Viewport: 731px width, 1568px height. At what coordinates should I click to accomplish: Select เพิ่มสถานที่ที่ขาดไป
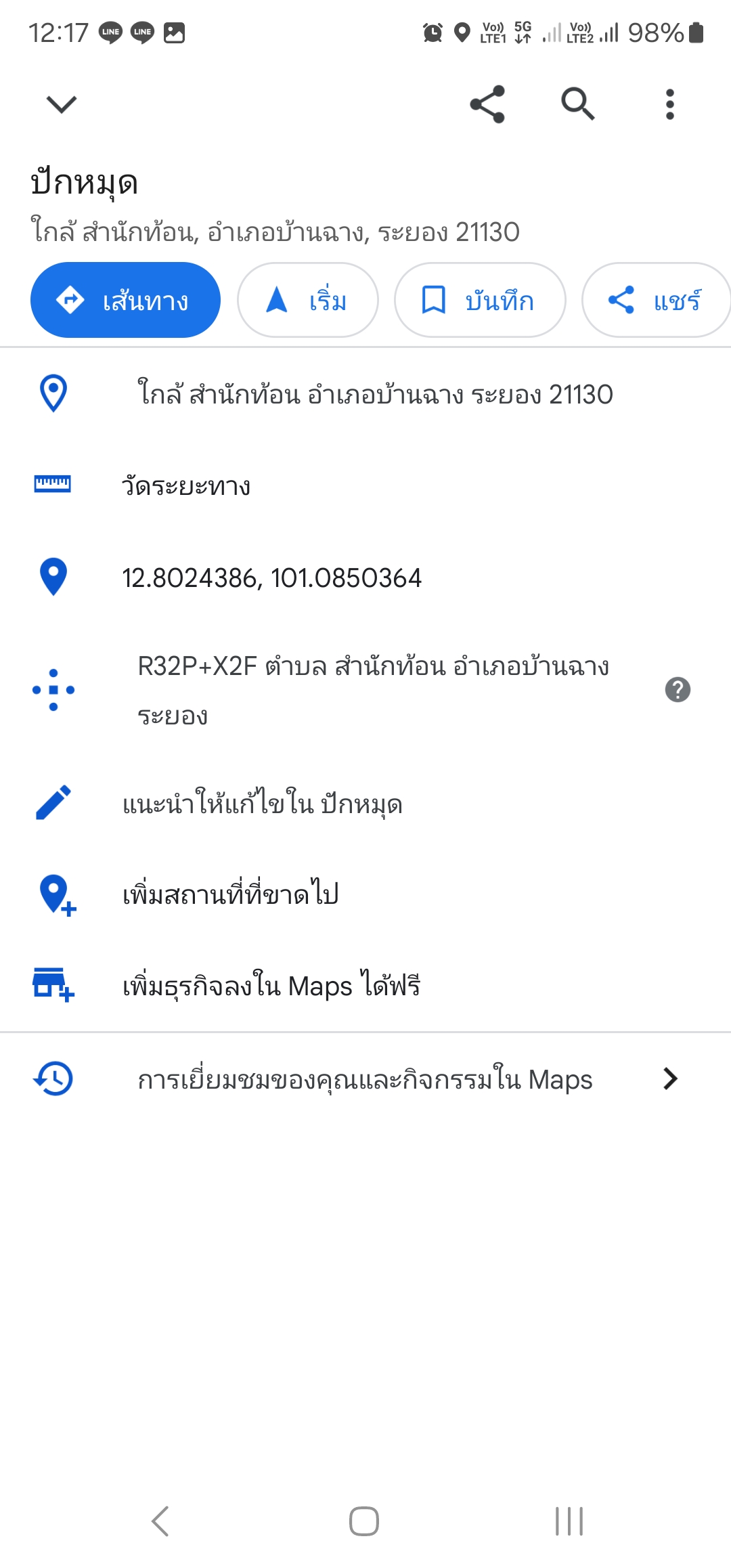tap(230, 894)
